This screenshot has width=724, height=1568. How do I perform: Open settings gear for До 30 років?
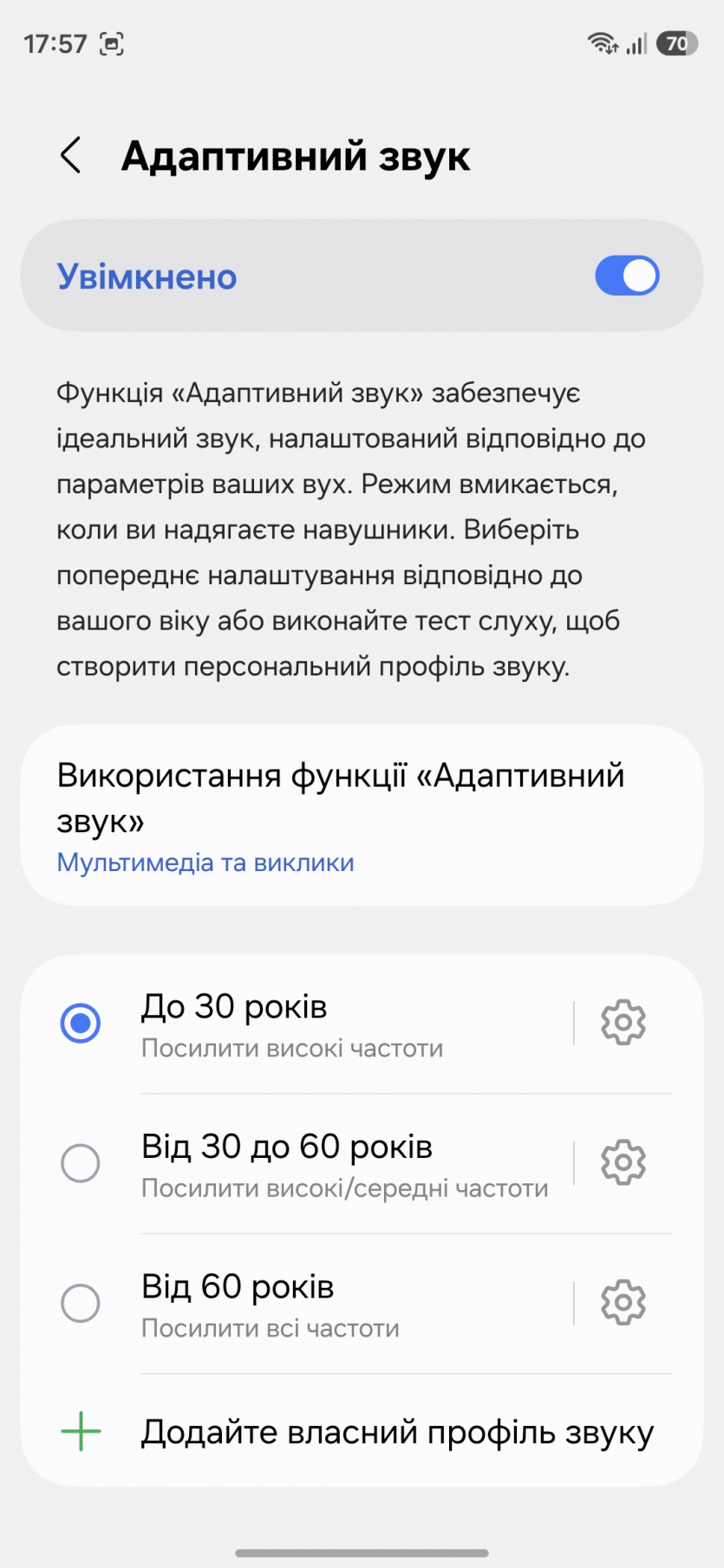(x=623, y=1024)
